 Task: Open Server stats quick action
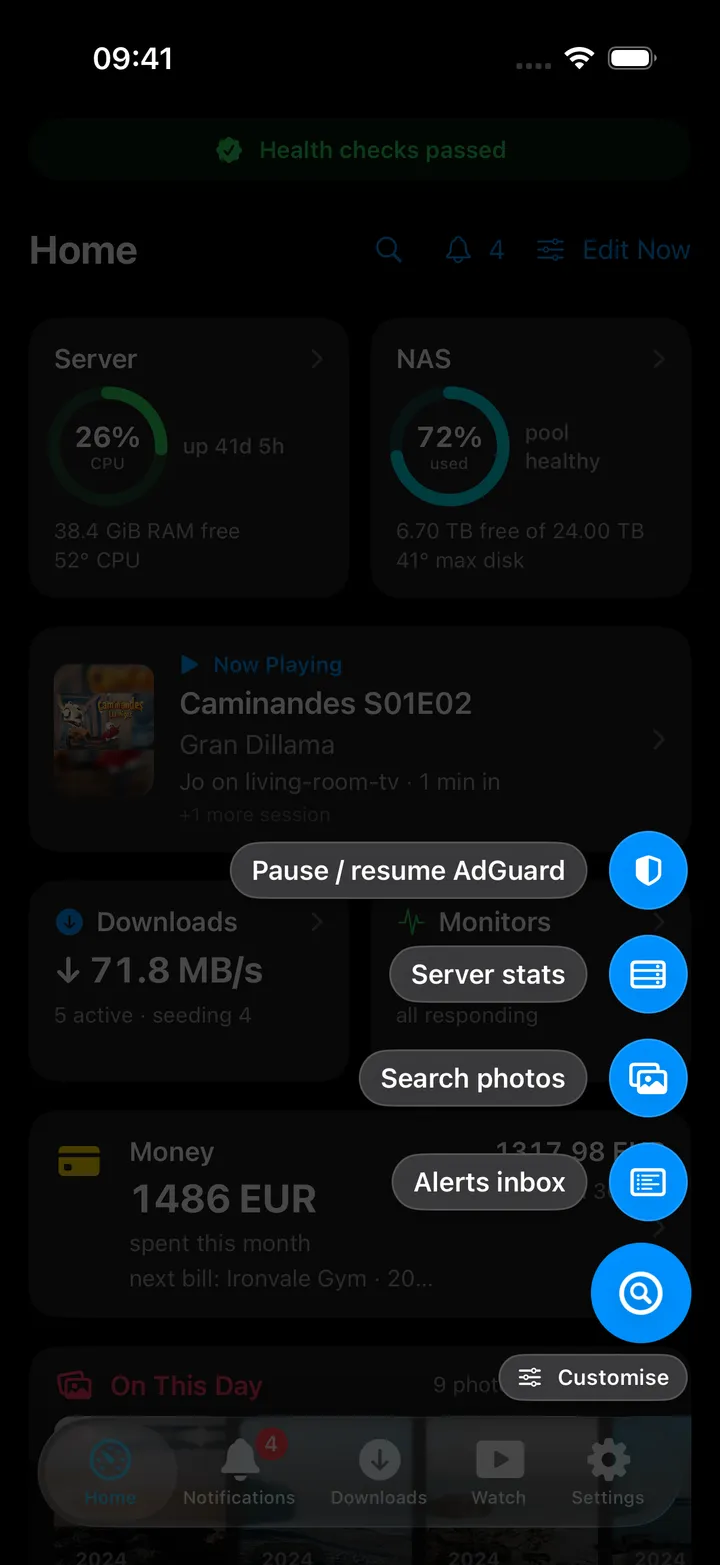click(x=648, y=974)
